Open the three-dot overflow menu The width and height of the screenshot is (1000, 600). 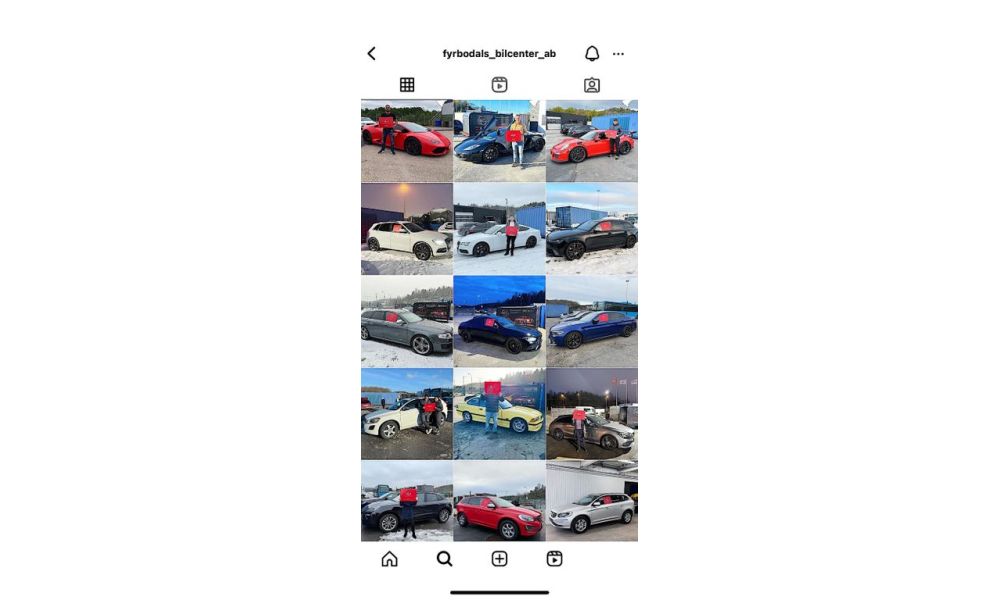point(618,54)
